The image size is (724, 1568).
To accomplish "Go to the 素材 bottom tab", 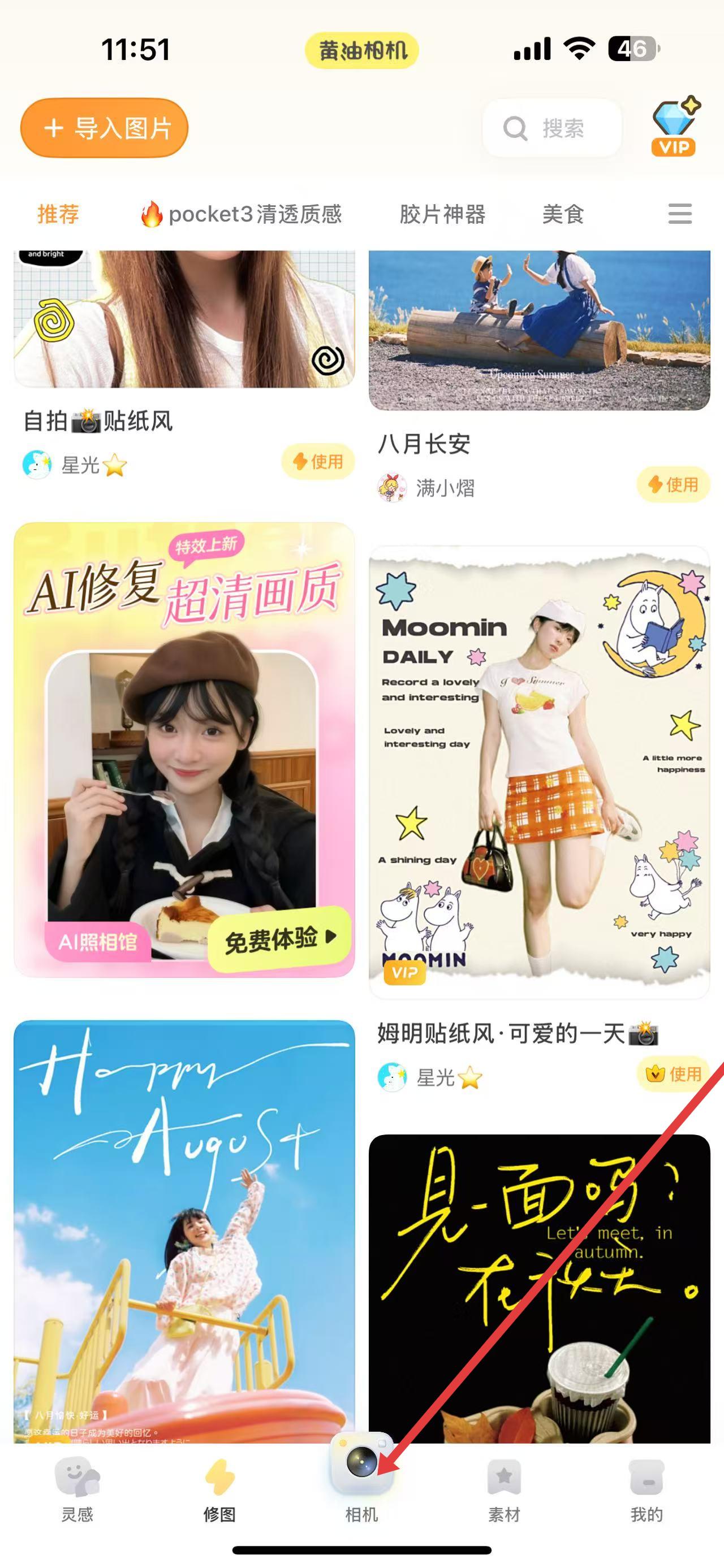I will (504, 1488).
